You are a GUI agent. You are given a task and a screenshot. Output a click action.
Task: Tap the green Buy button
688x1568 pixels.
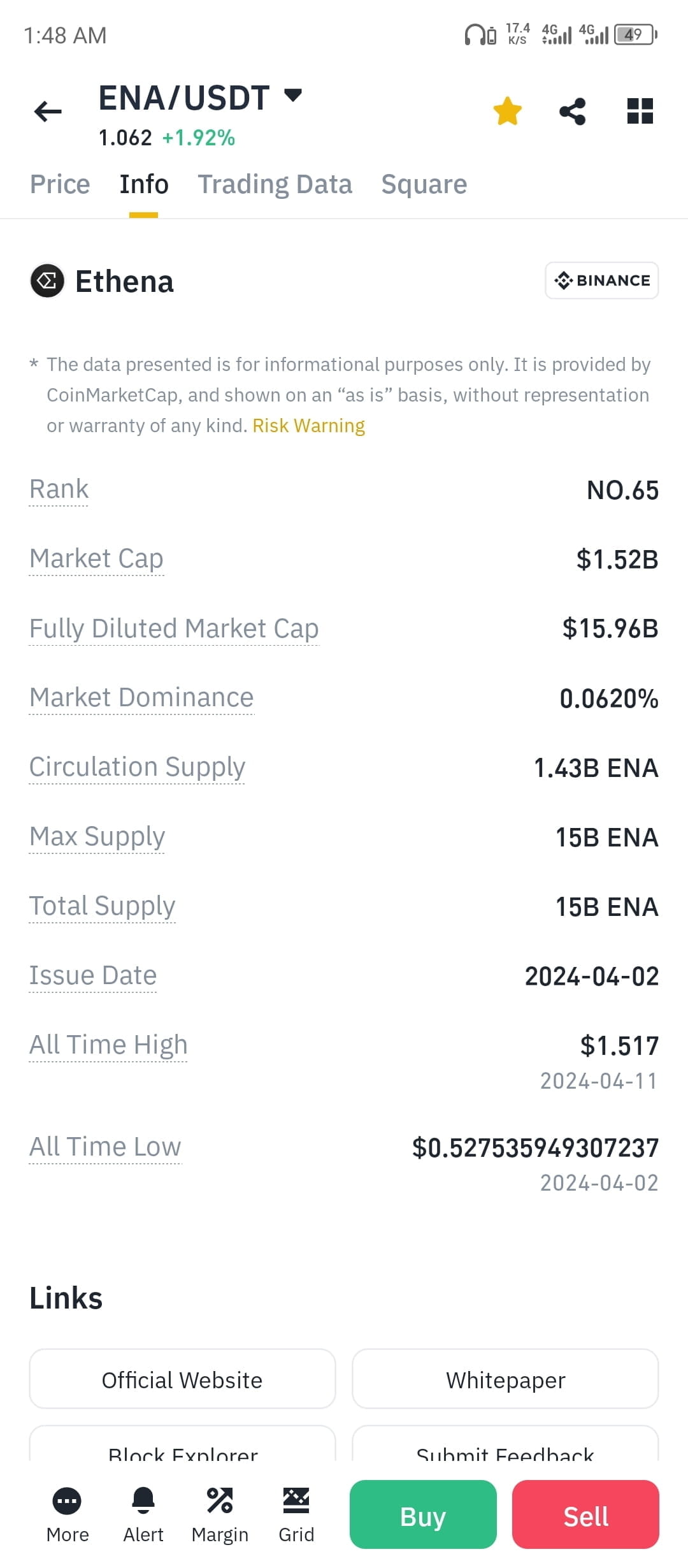pos(422,1516)
